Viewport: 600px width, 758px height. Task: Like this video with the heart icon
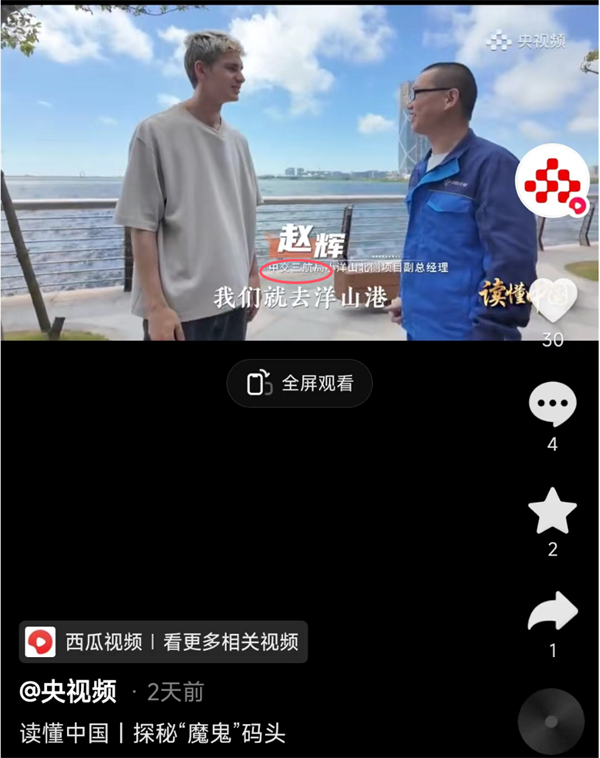click(x=552, y=300)
